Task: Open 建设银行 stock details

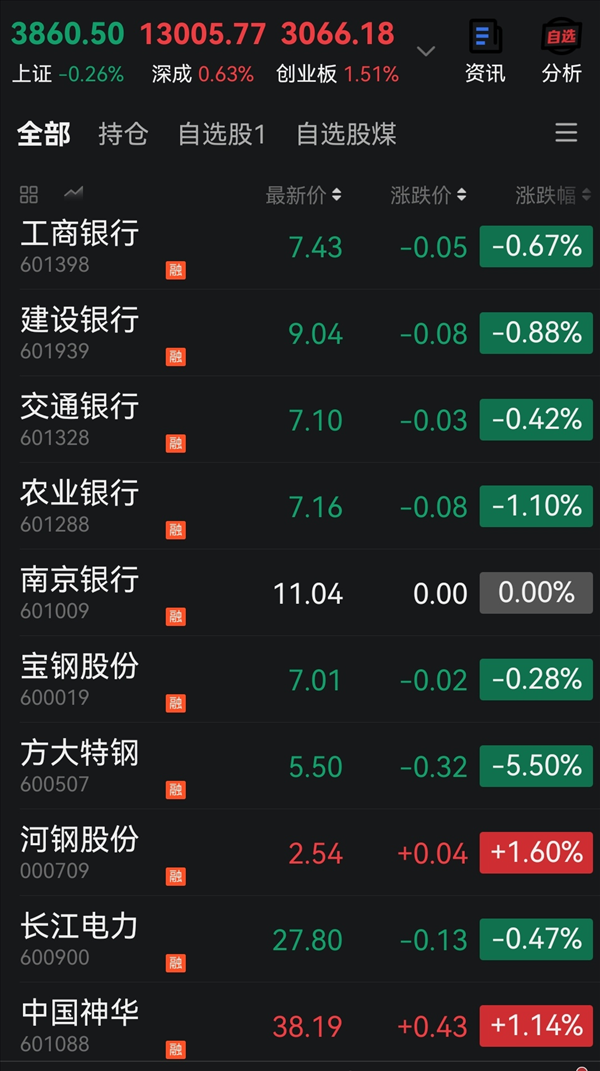Action: [300, 333]
